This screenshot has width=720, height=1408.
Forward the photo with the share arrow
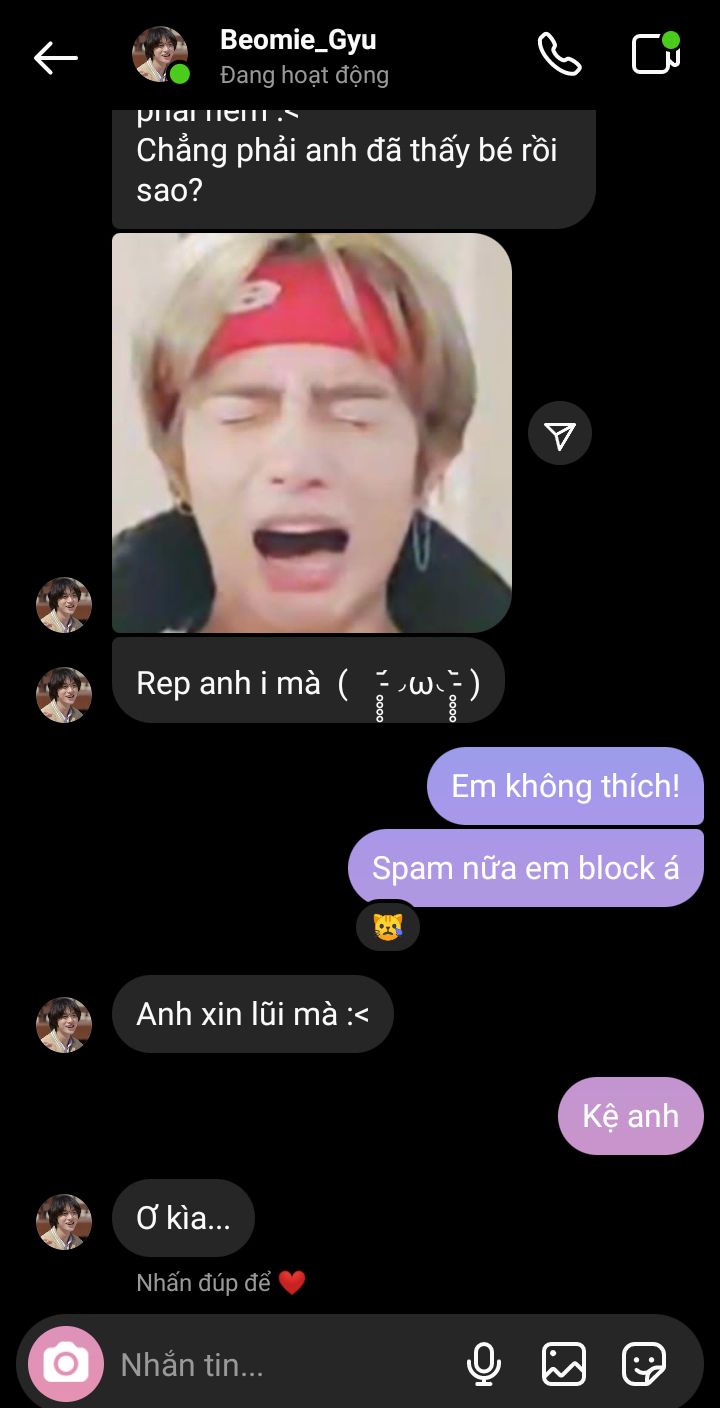(x=560, y=433)
